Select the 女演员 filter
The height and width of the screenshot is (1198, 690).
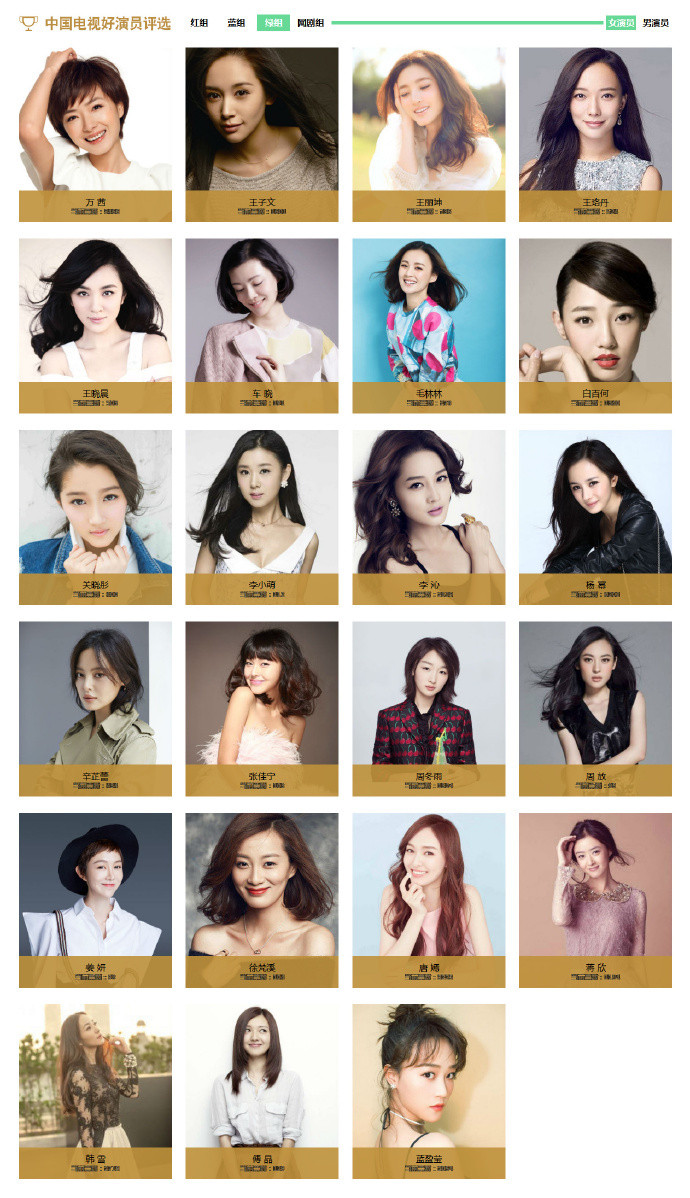tap(621, 22)
